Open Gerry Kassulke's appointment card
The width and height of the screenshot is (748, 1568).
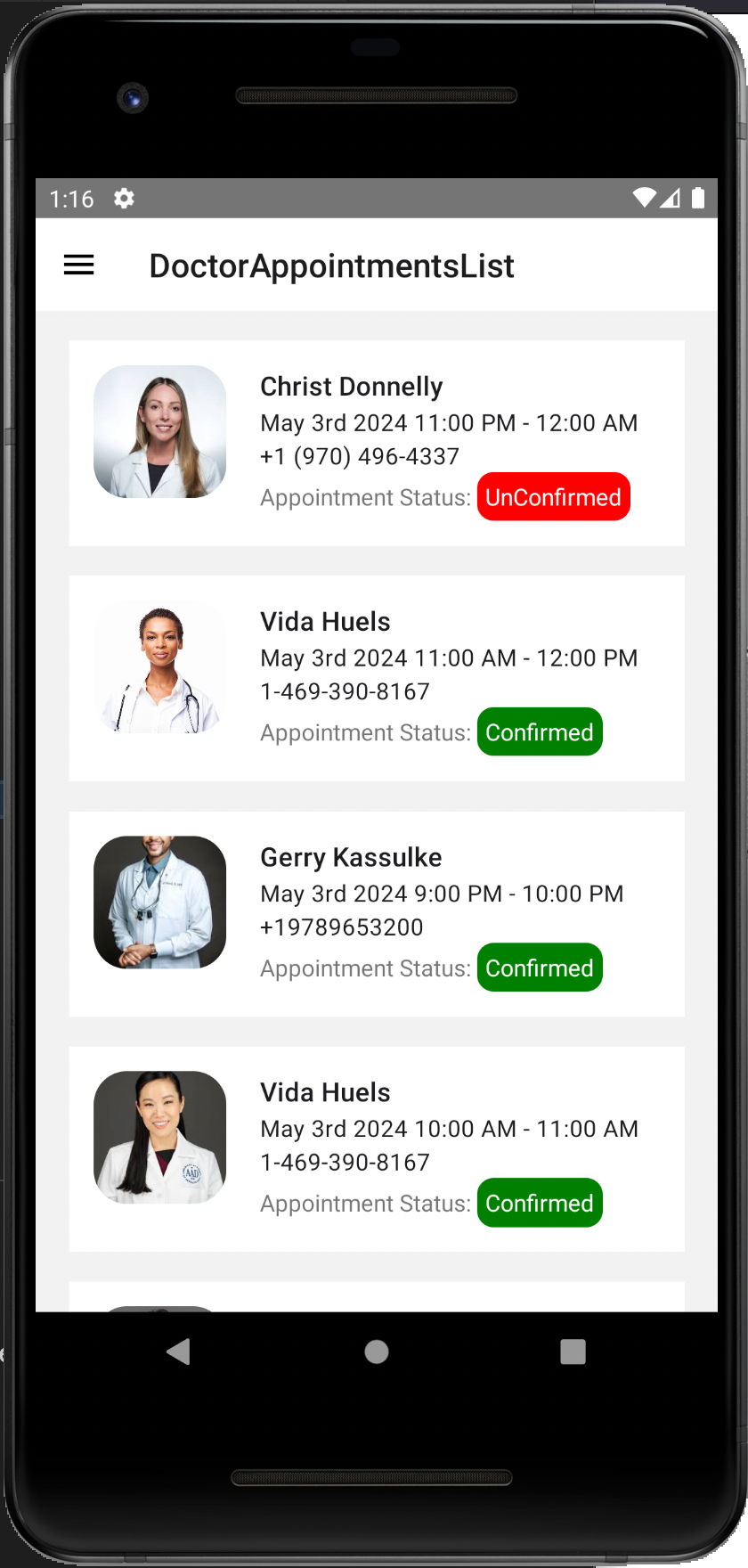[x=376, y=913]
